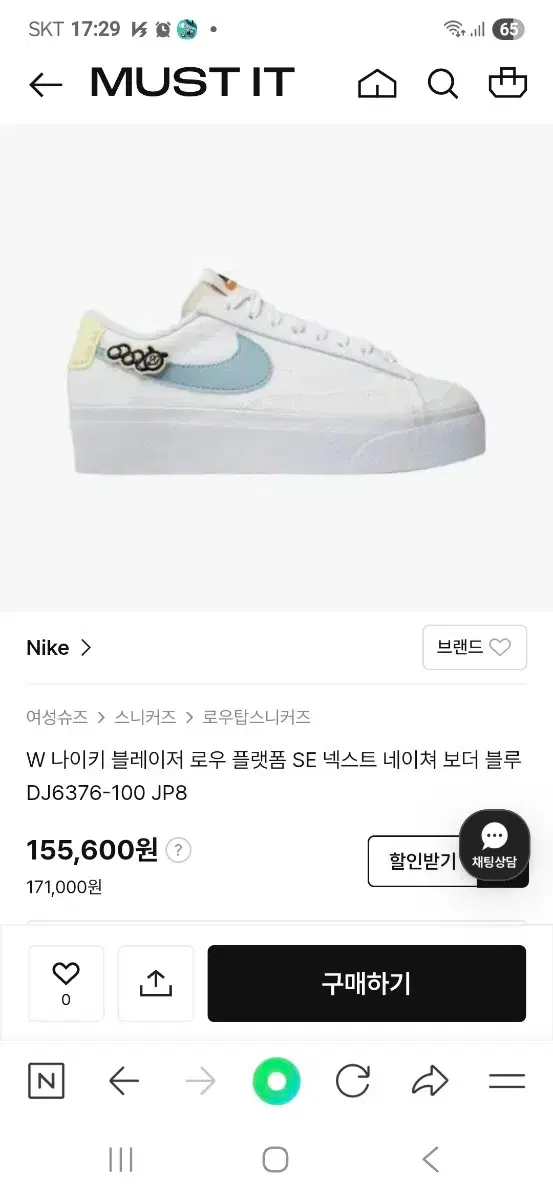Reload the page
This screenshot has height=1200, width=553.
pyautogui.click(x=352, y=1081)
